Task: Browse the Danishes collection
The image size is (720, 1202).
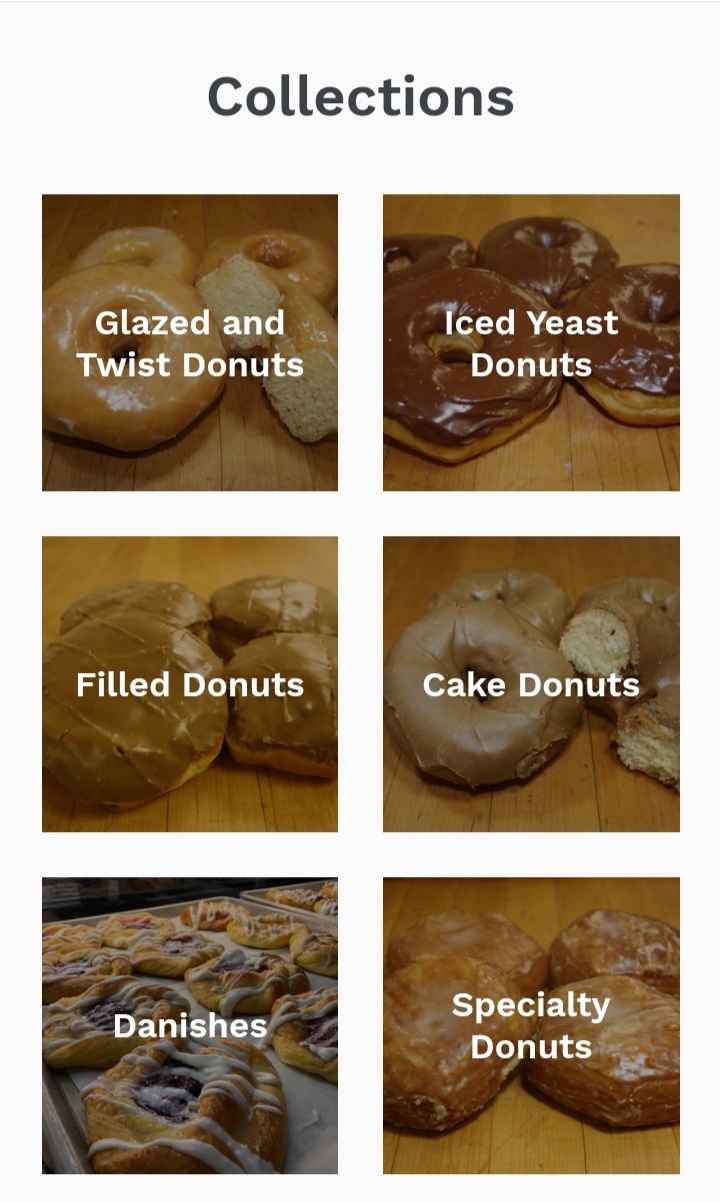Action: (189, 1024)
